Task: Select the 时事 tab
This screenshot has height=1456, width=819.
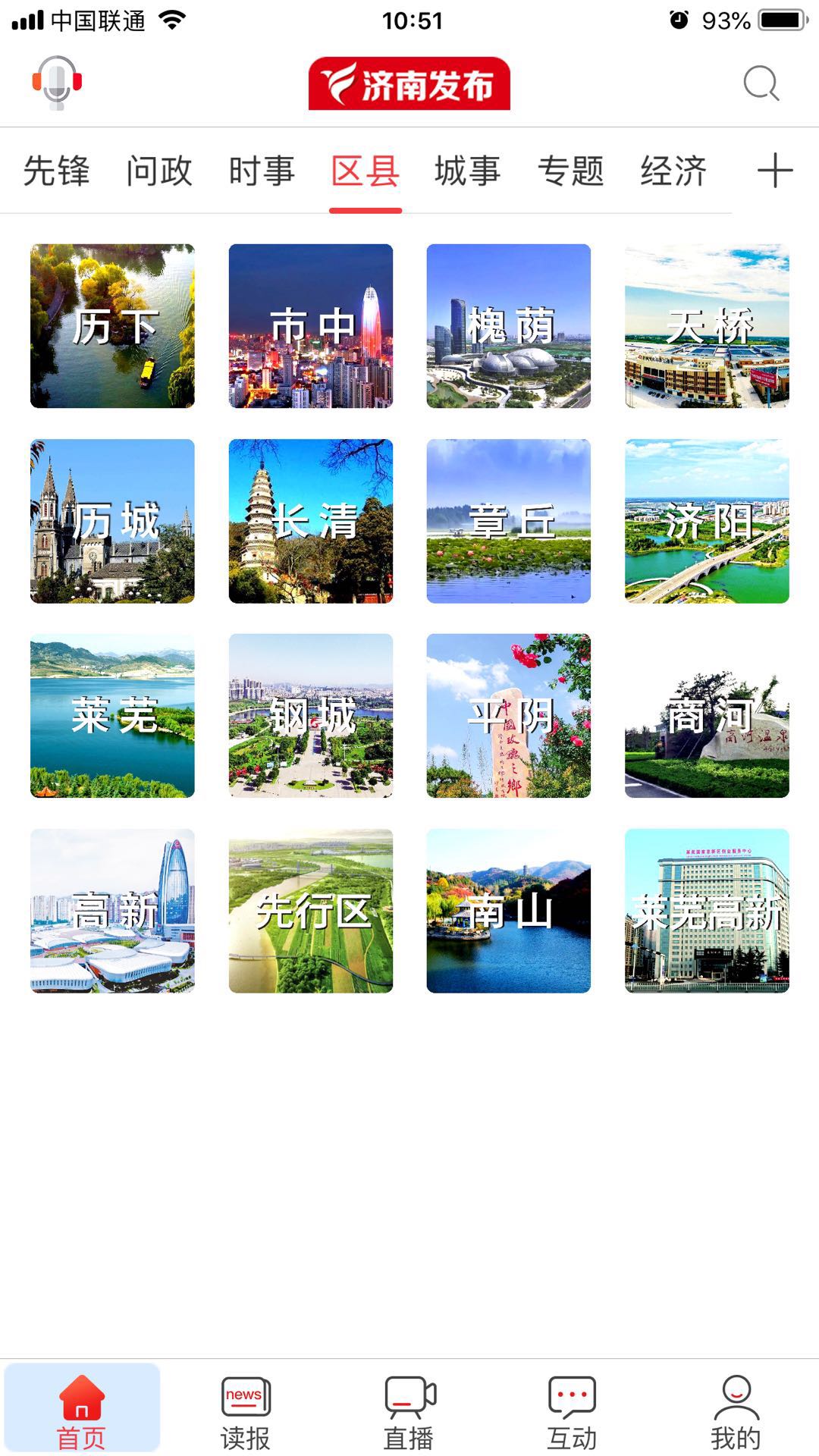Action: click(262, 171)
